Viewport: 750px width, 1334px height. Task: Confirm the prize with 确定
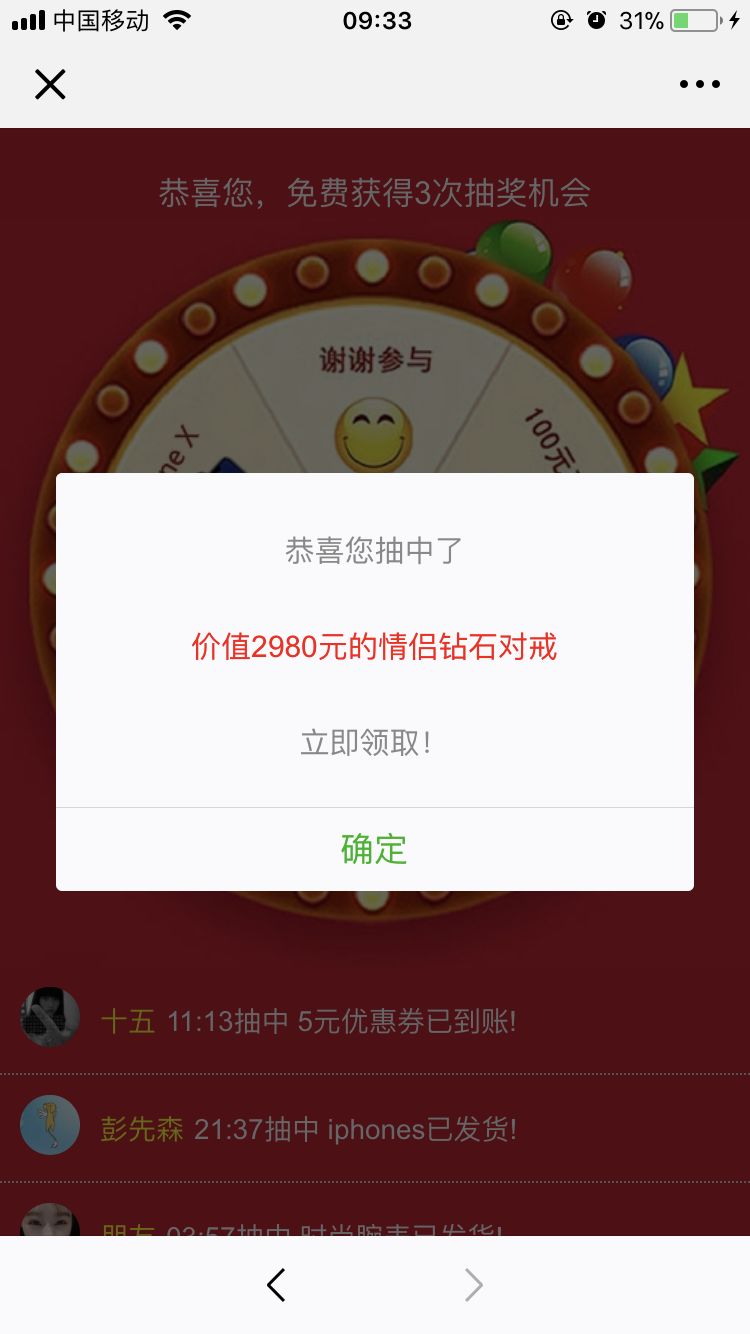click(374, 849)
